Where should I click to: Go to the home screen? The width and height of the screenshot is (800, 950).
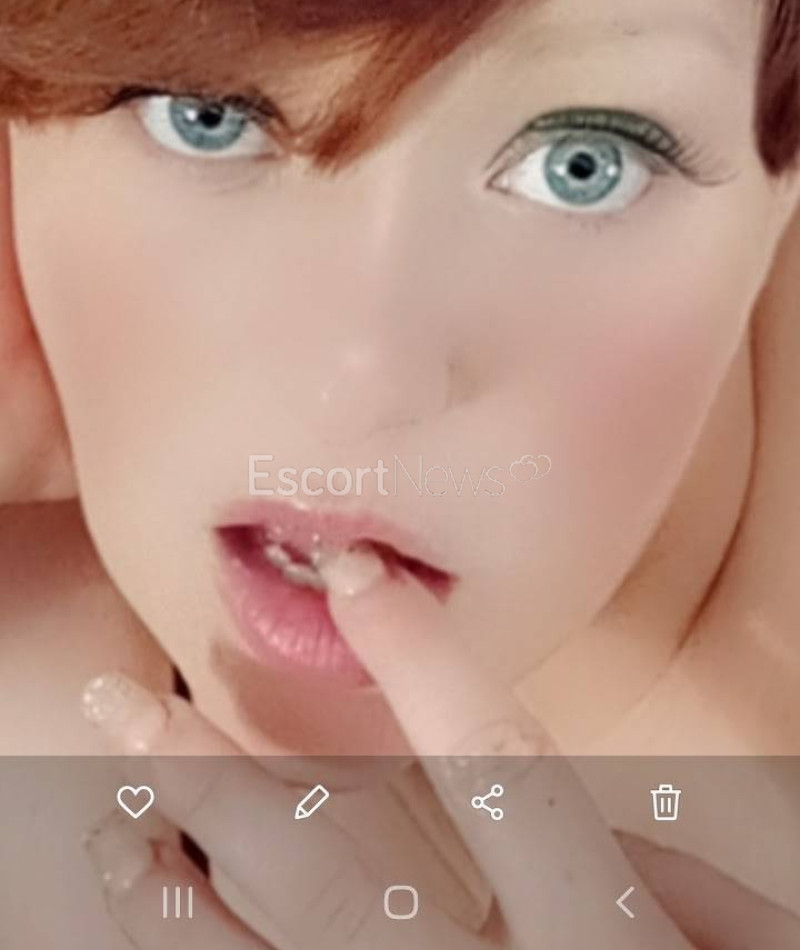(x=400, y=903)
